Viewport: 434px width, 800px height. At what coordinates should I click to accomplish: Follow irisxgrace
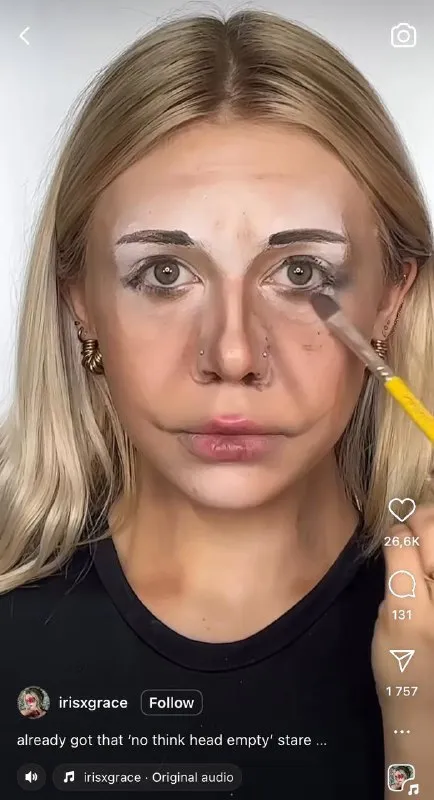[171, 703]
